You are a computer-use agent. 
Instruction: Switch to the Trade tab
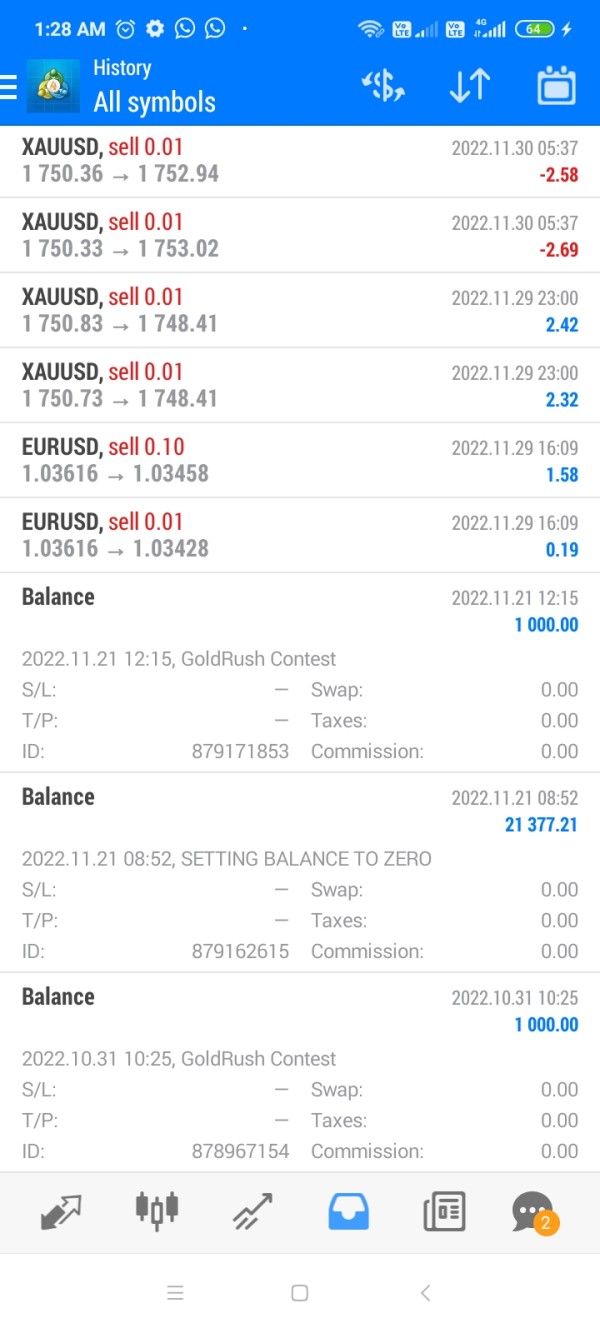click(x=253, y=1212)
